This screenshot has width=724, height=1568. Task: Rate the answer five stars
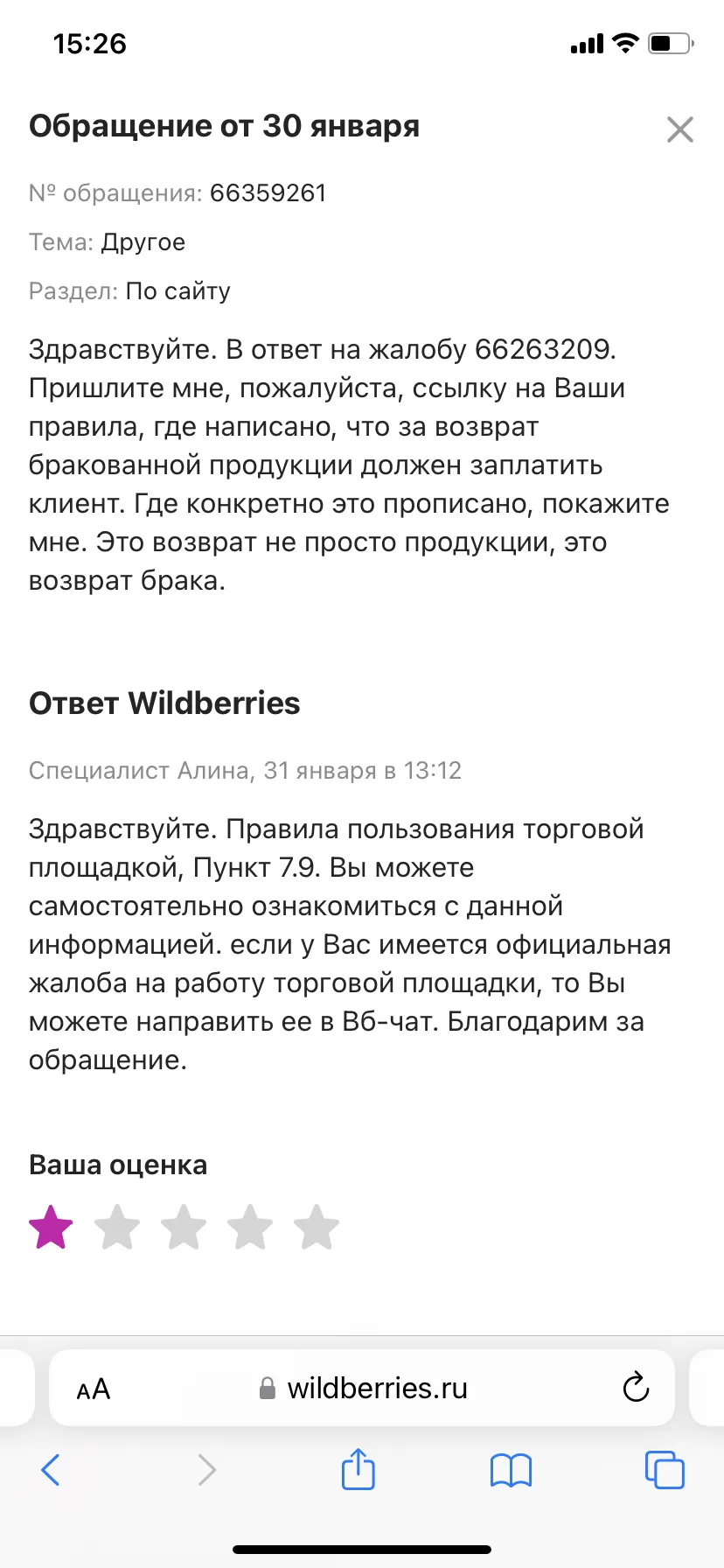(x=317, y=1227)
